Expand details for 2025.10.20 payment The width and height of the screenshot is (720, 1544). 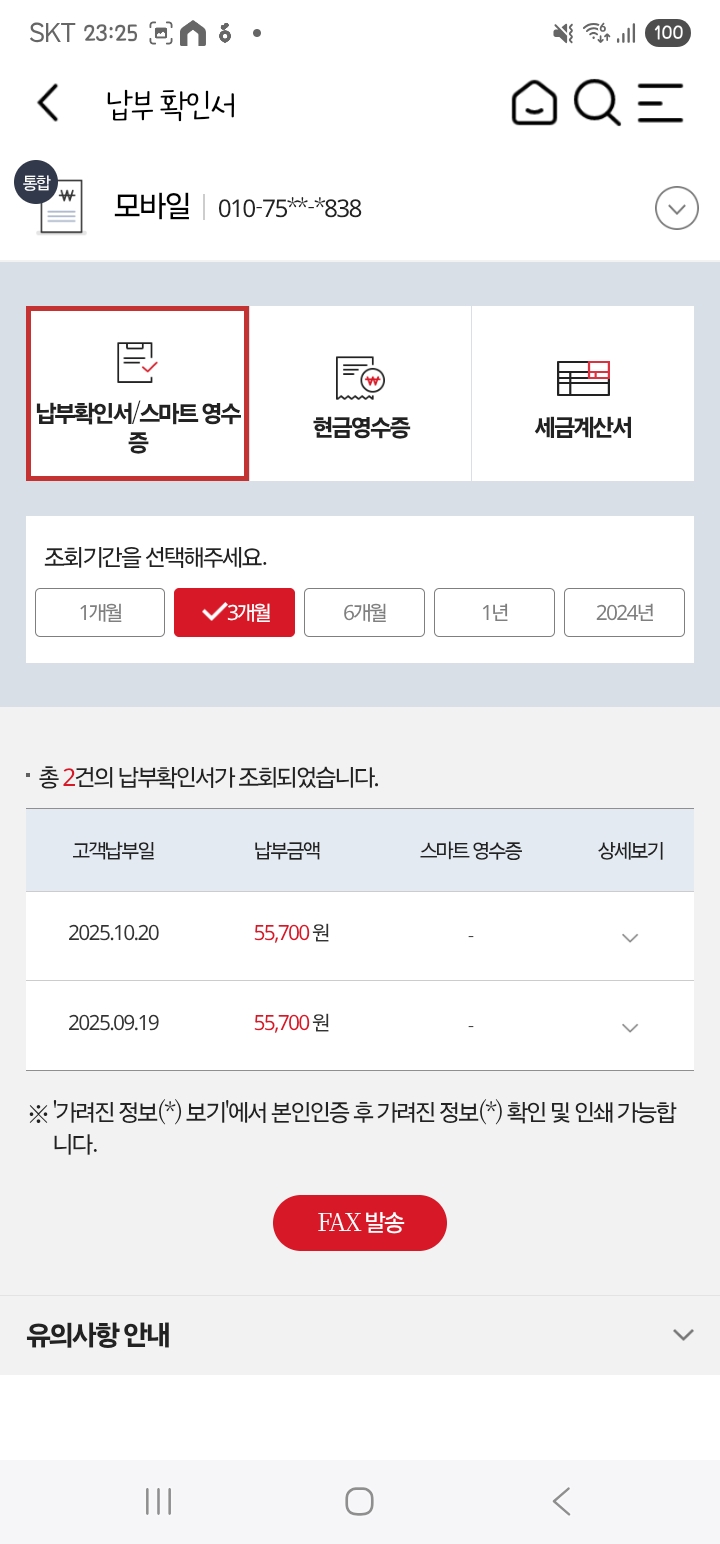pyautogui.click(x=629, y=937)
